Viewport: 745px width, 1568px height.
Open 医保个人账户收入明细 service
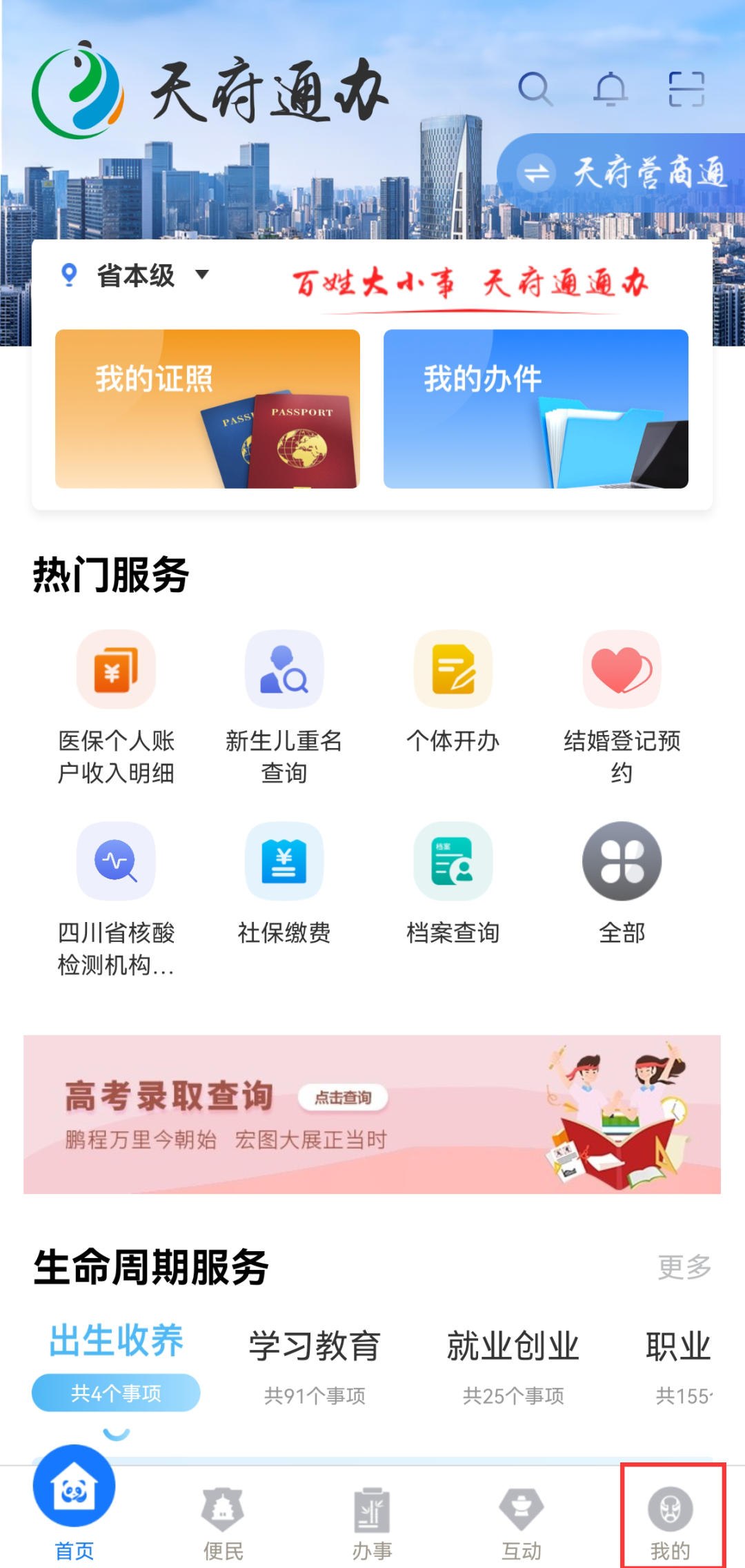click(x=116, y=705)
